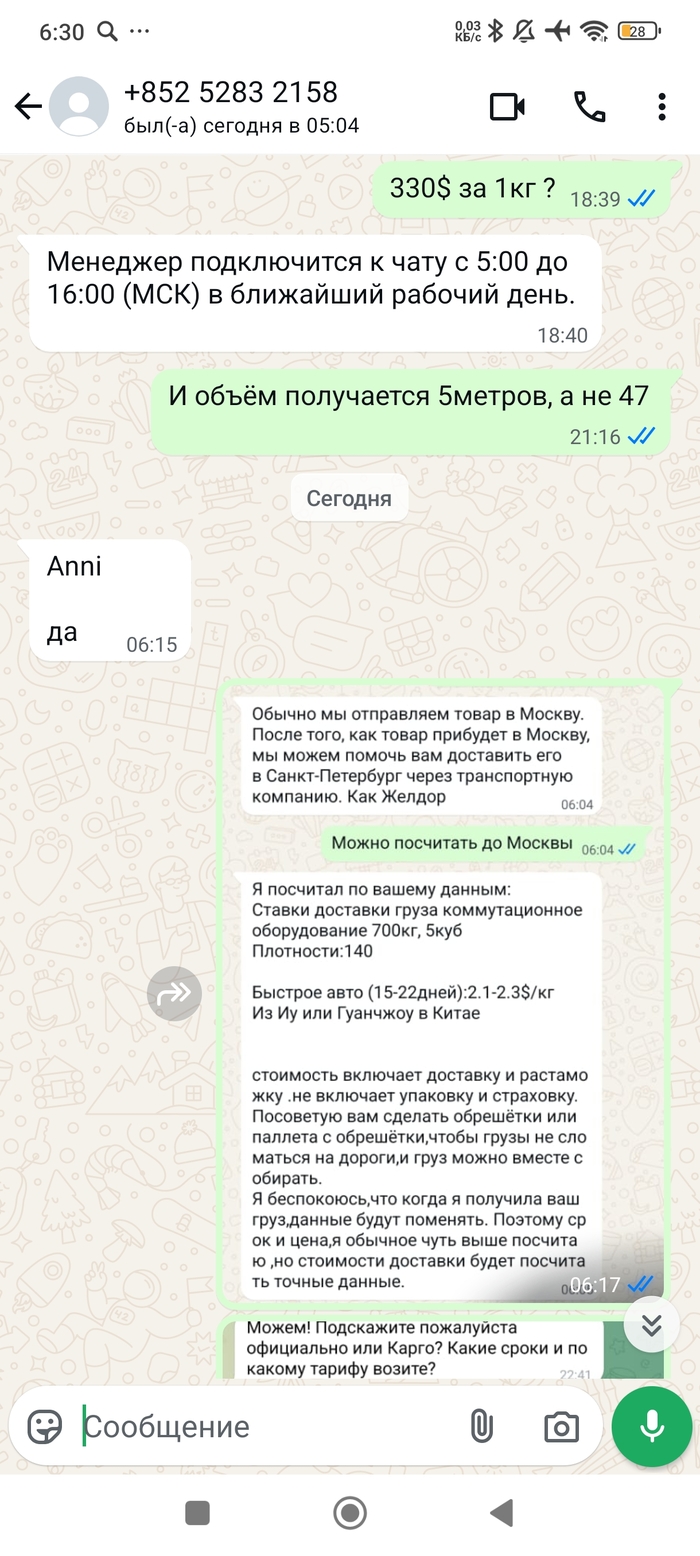Go back to the chat list
Screen dimensions: 700x1556
(x=28, y=107)
